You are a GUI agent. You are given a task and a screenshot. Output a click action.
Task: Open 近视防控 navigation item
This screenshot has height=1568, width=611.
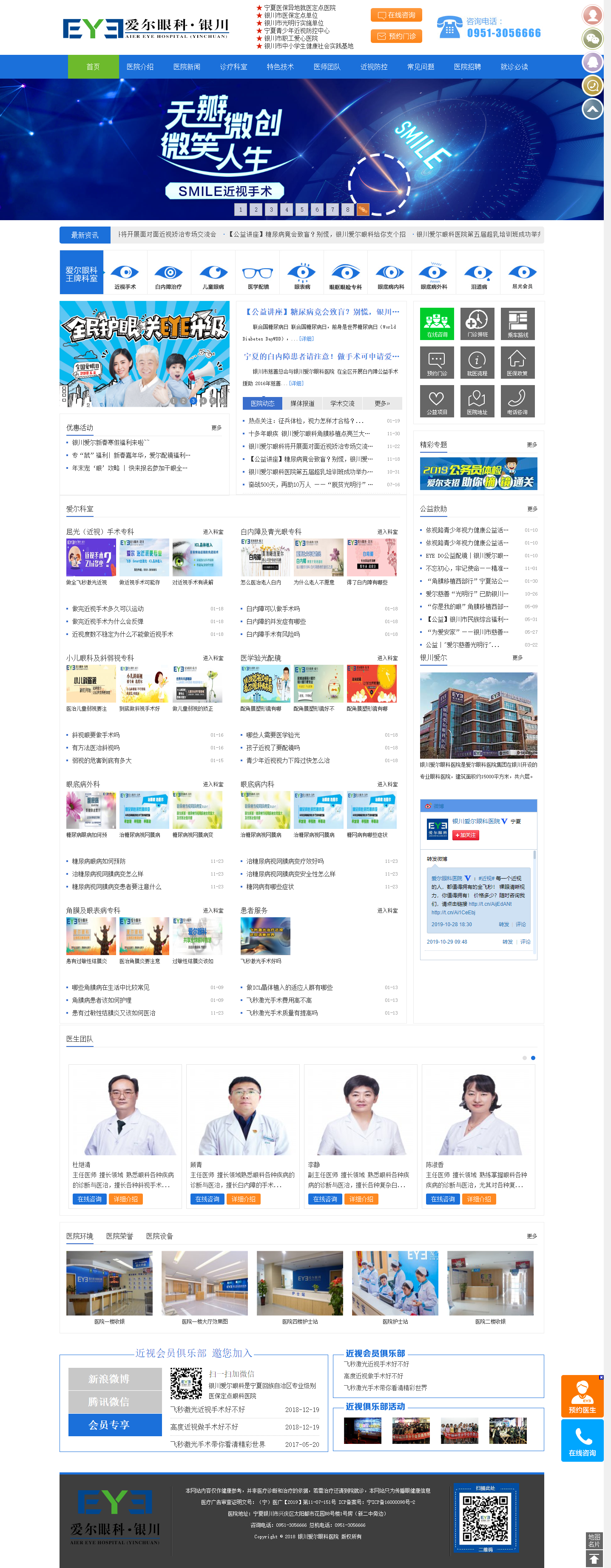coord(373,67)
